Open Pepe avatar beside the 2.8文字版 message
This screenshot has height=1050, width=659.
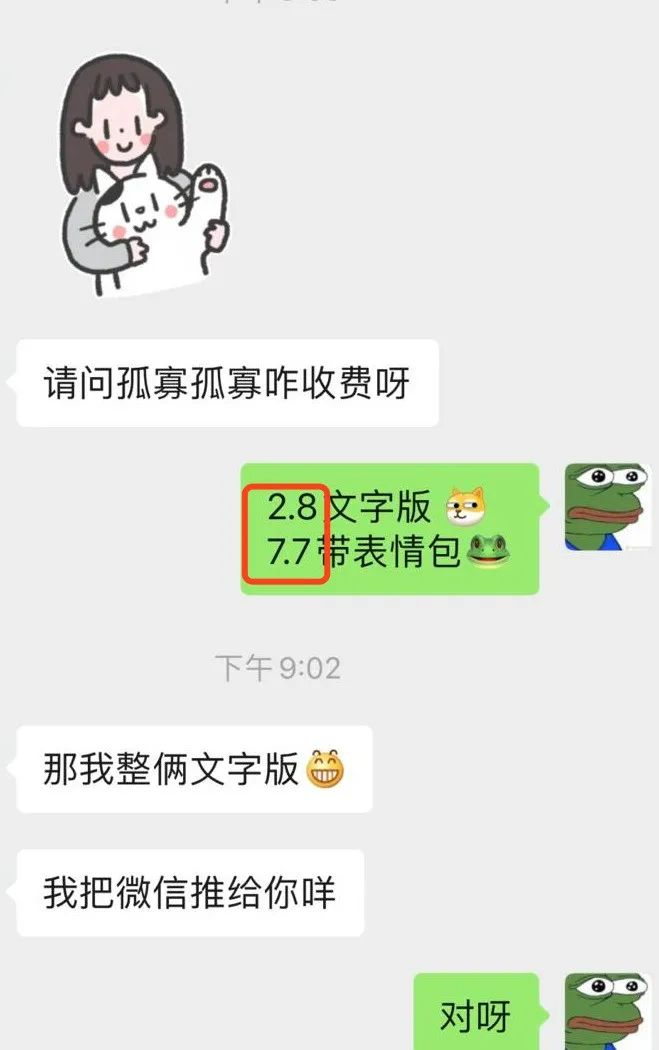(x=607, y=506)
